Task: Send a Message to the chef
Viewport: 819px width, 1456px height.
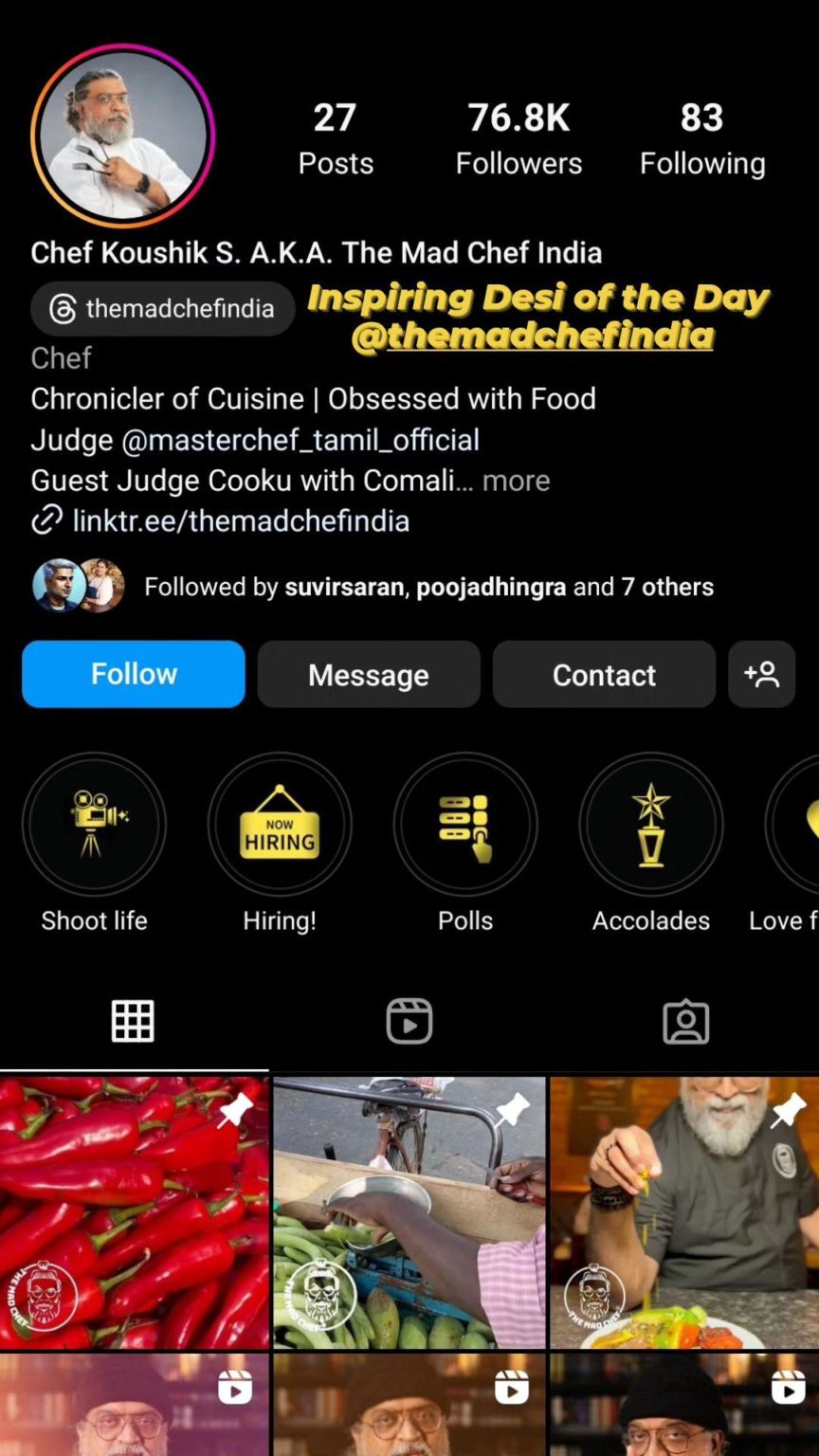Action: (x=368, y=674)
